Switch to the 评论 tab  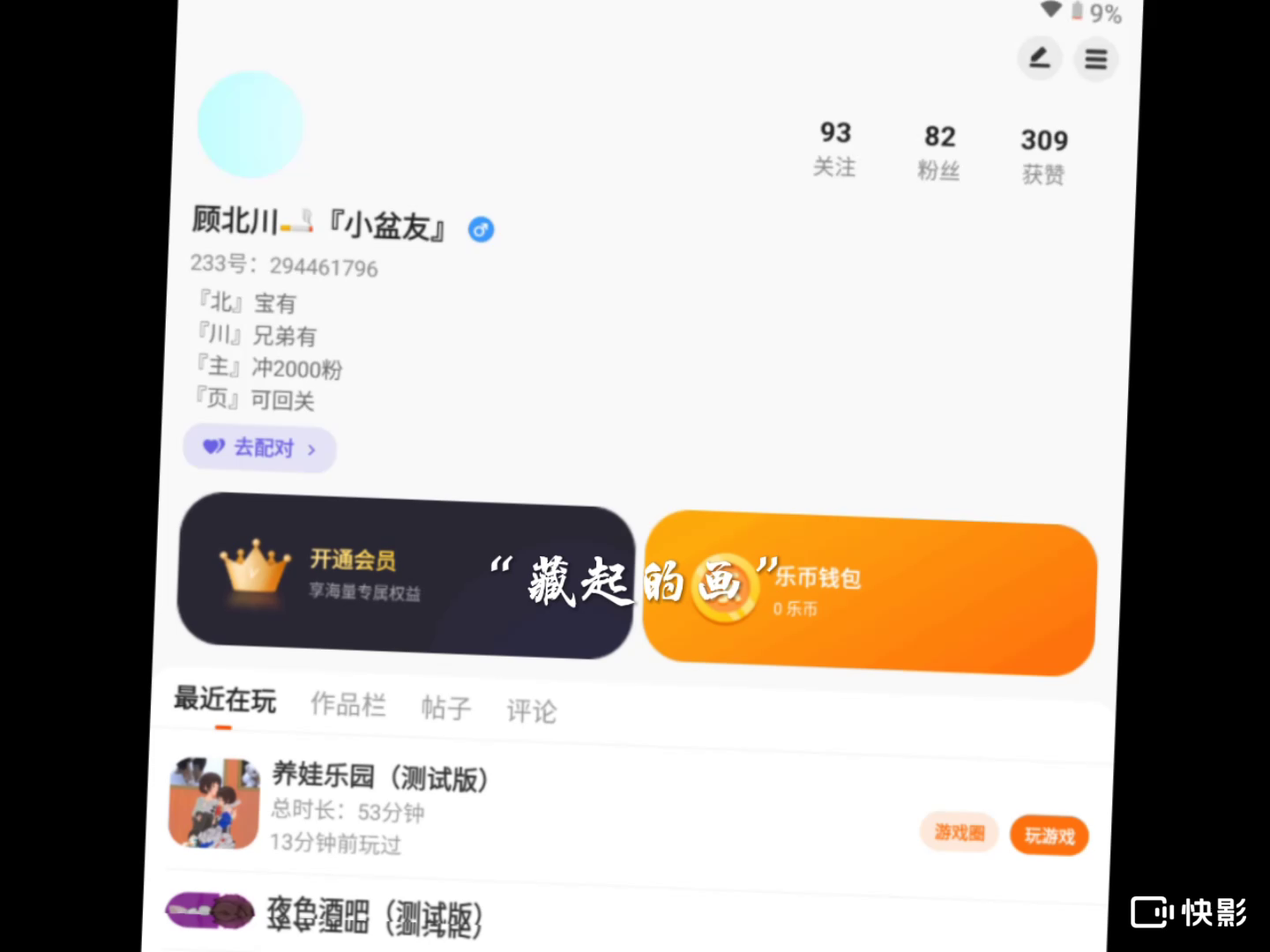532,711
